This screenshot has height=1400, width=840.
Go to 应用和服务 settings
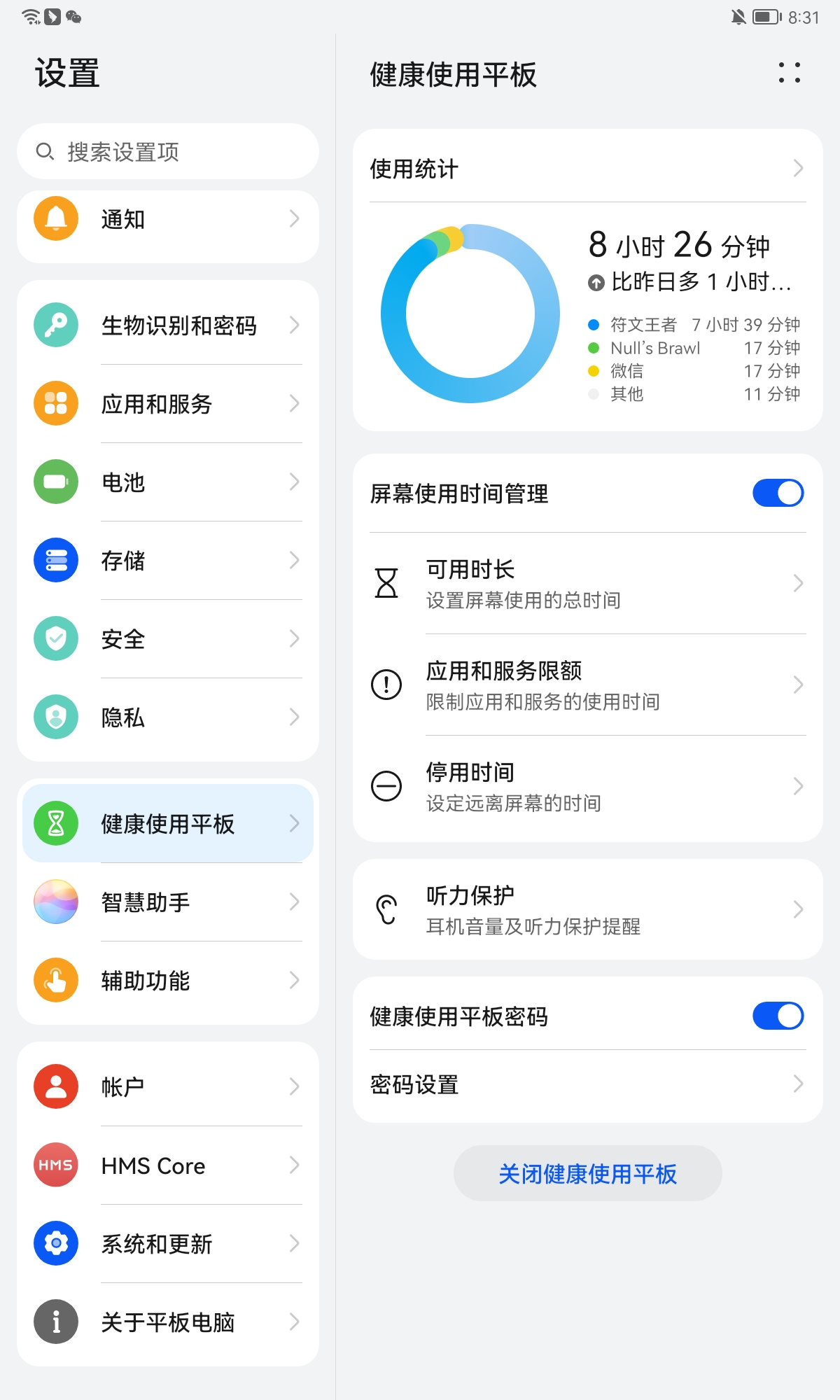click(168, 403)
